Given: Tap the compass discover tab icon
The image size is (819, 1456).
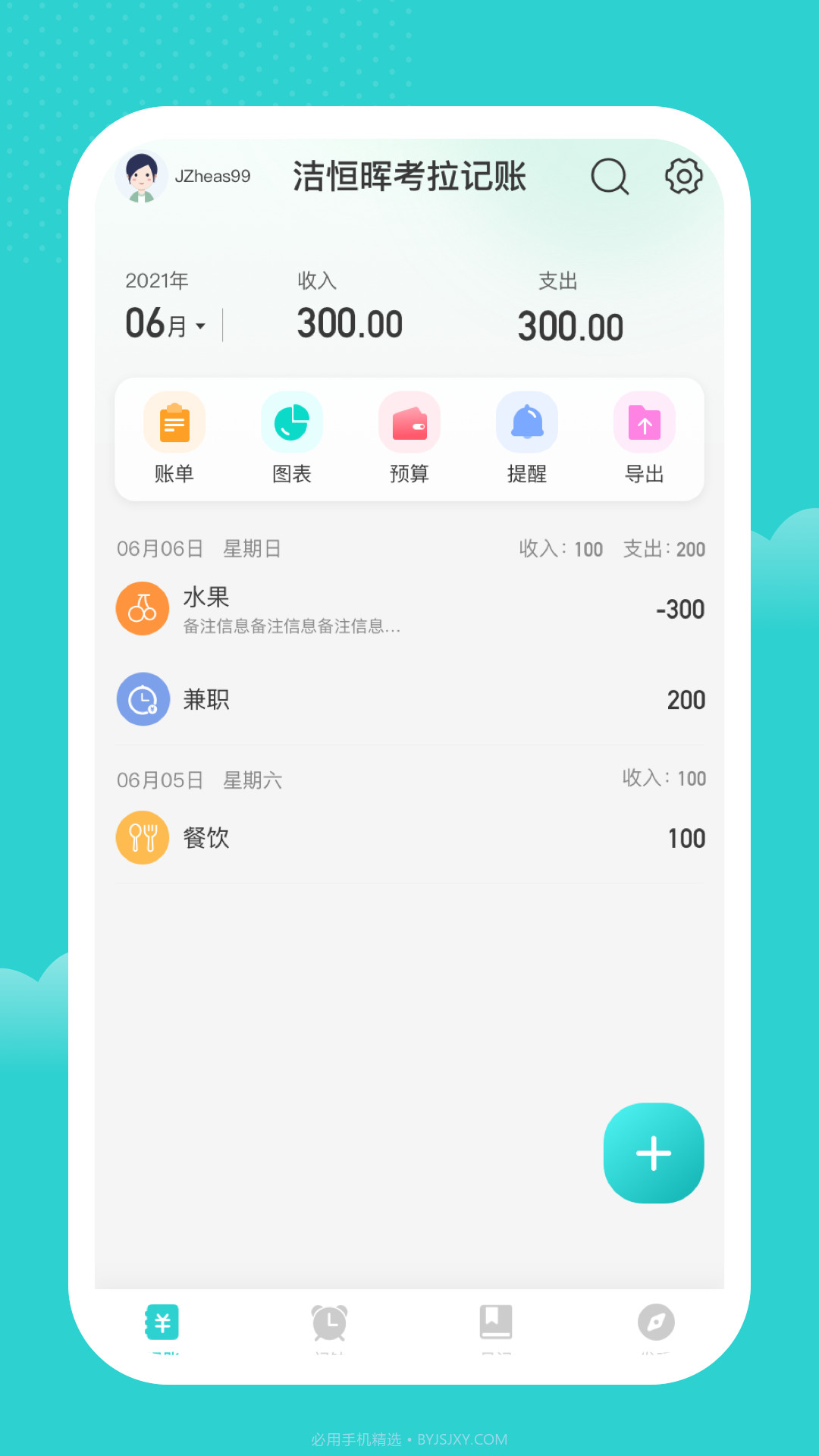Looking at the screenshot, I should 655,1323.
